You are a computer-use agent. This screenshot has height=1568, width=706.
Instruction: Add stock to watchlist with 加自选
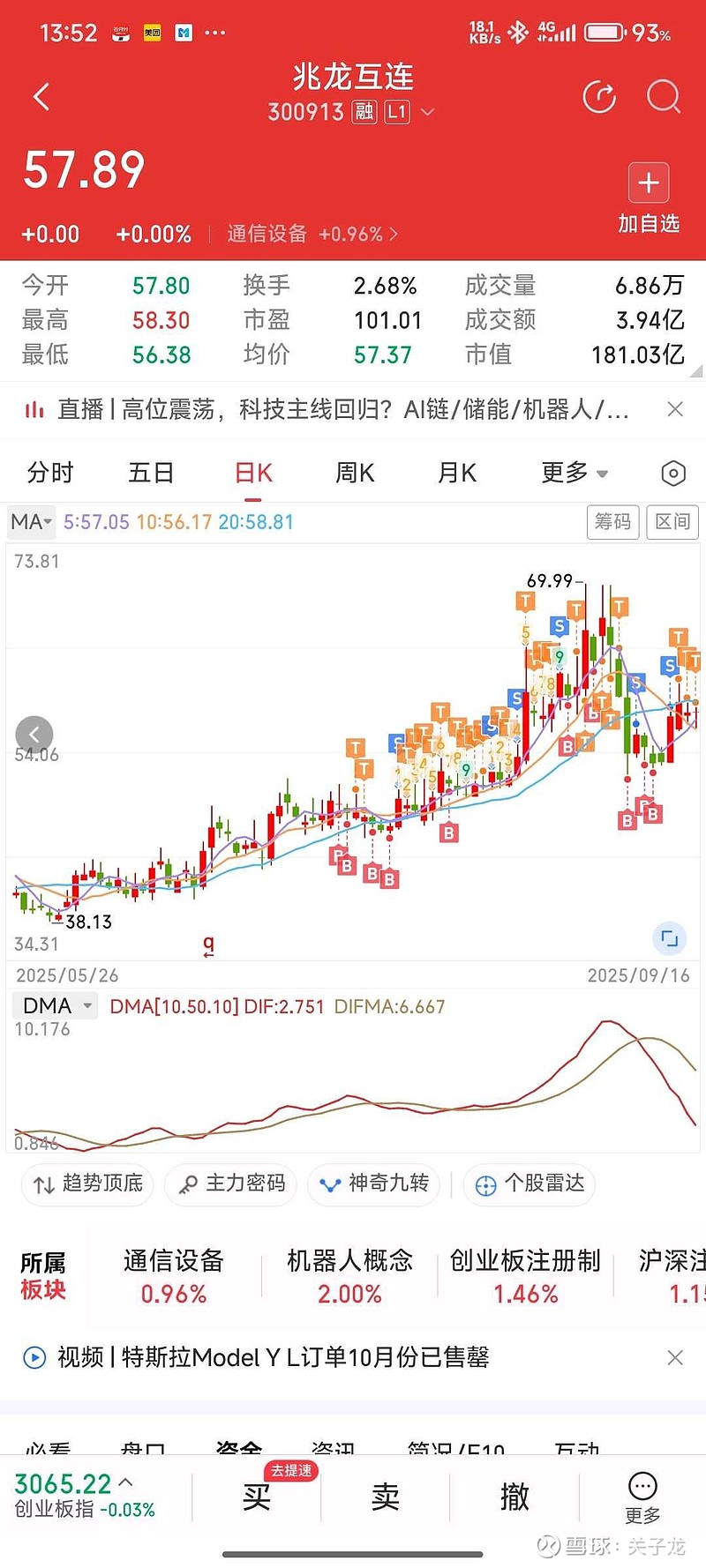(x=649, y=198)
